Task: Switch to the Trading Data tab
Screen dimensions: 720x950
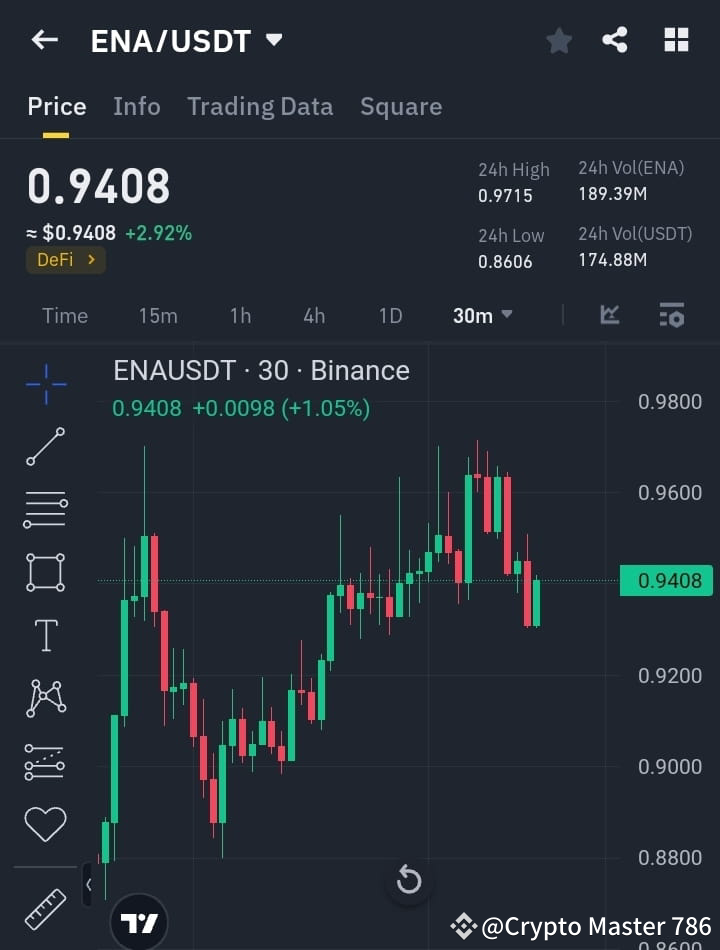Action: coord(260,106)
